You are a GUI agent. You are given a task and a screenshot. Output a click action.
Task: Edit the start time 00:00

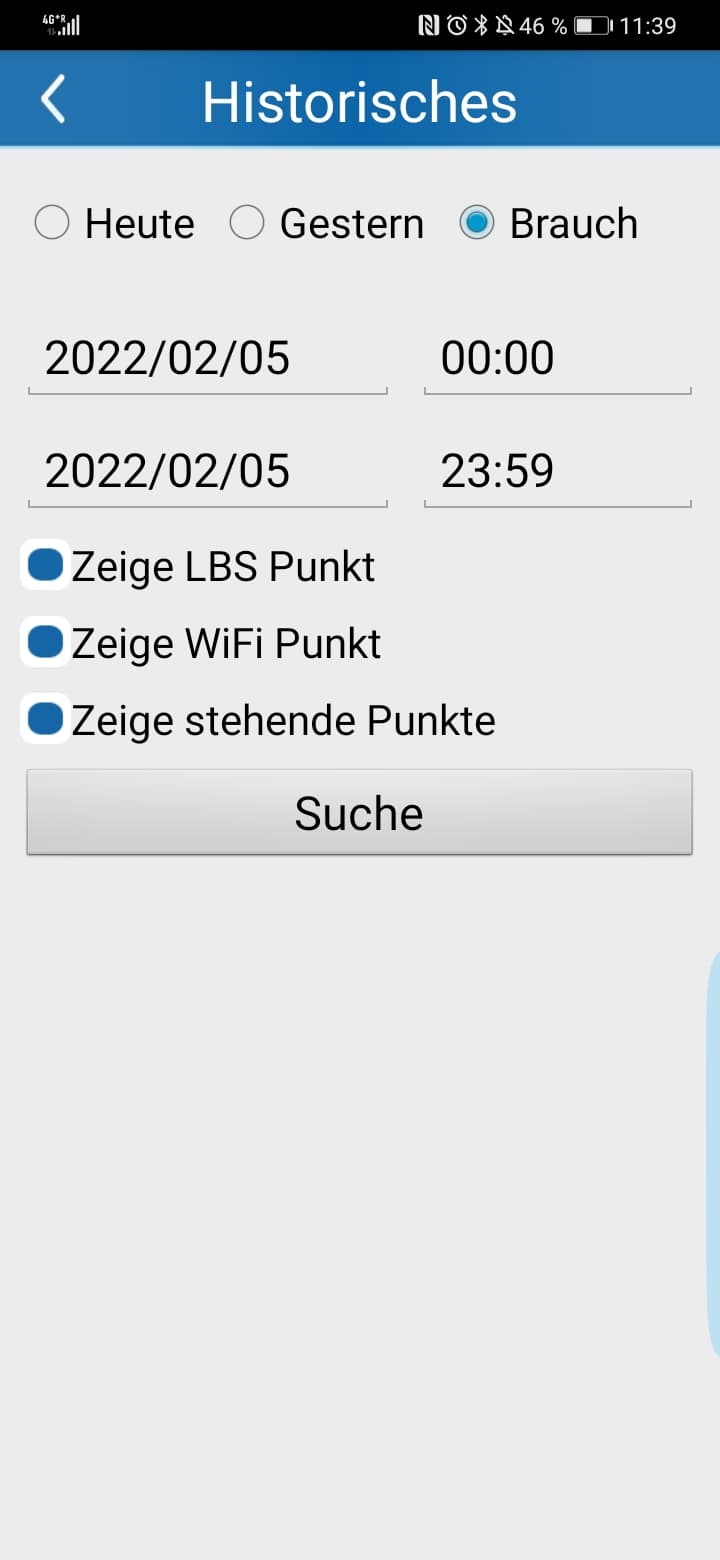[x=558, y=359]
